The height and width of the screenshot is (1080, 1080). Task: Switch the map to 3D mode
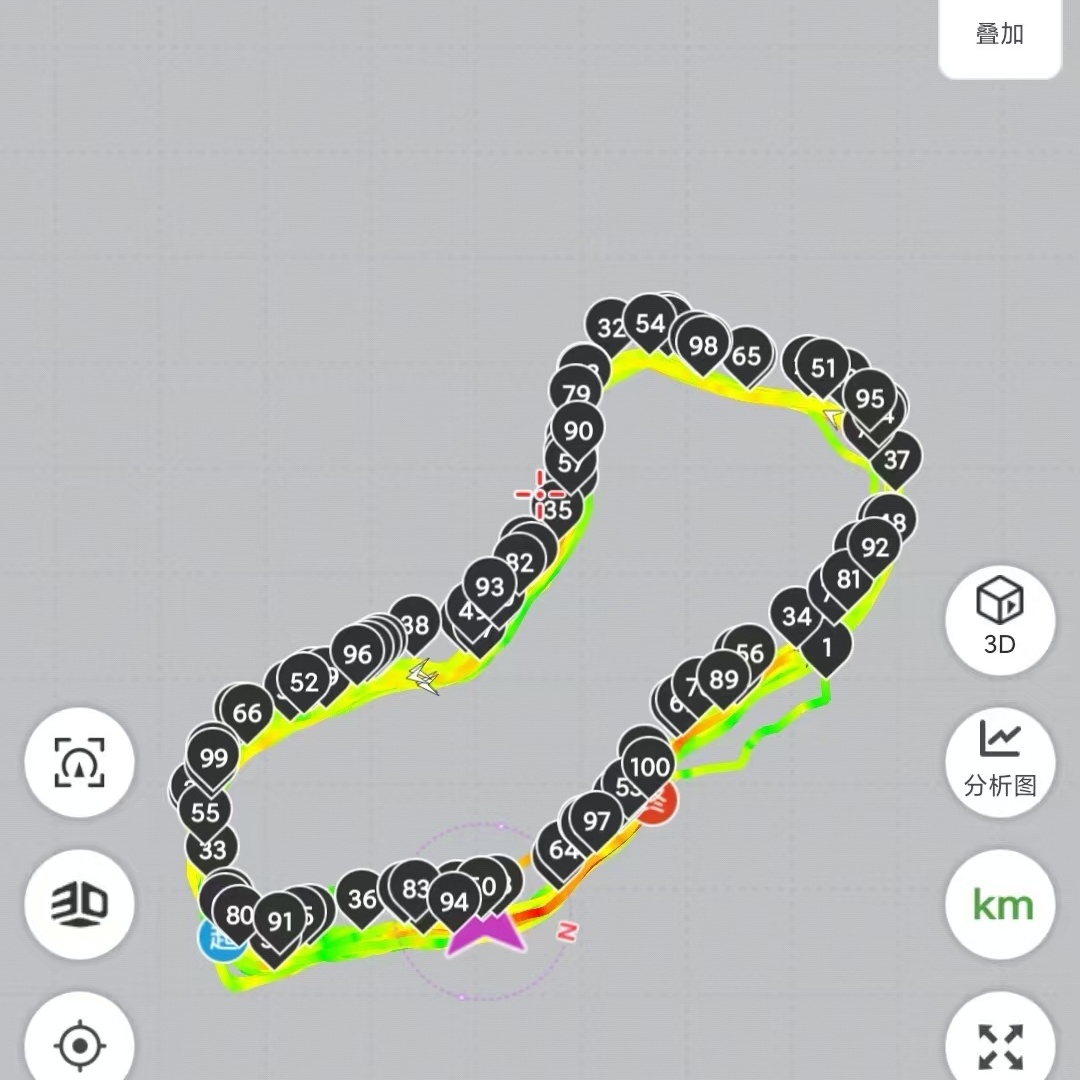[80, 904]
